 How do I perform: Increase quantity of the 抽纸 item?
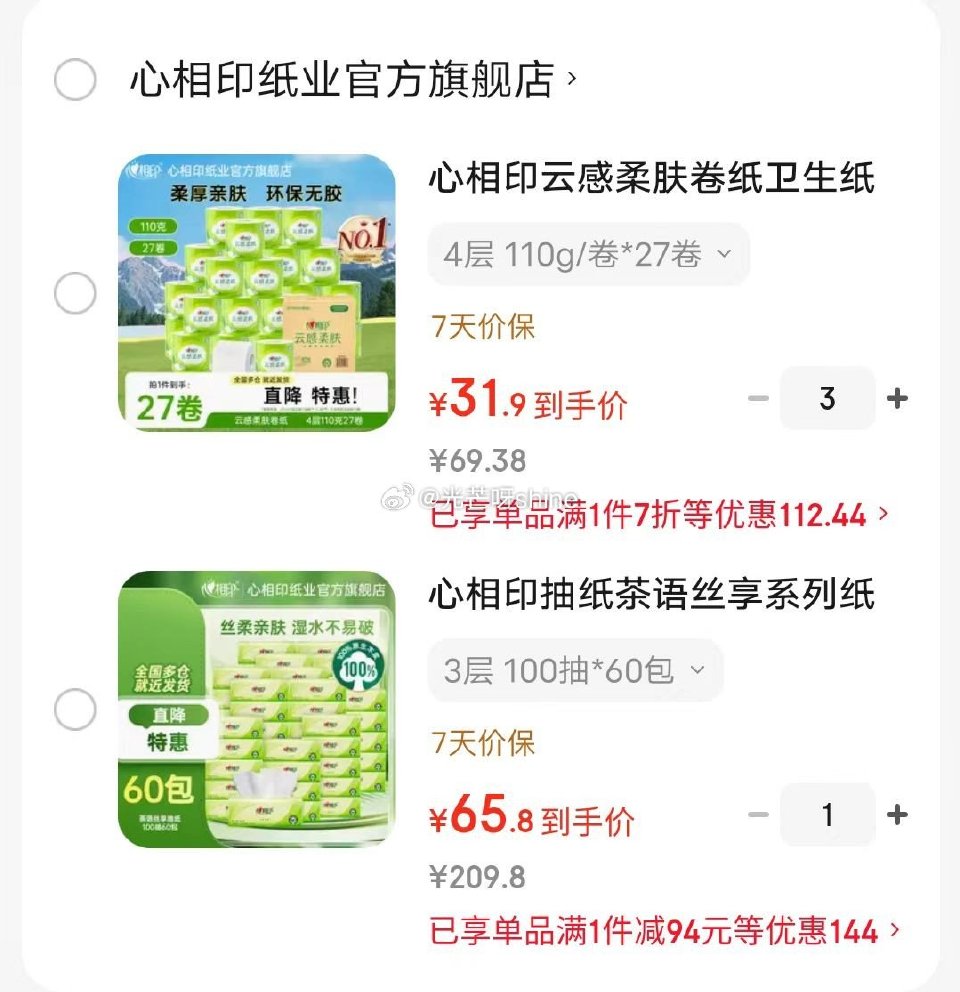point(897,815)
